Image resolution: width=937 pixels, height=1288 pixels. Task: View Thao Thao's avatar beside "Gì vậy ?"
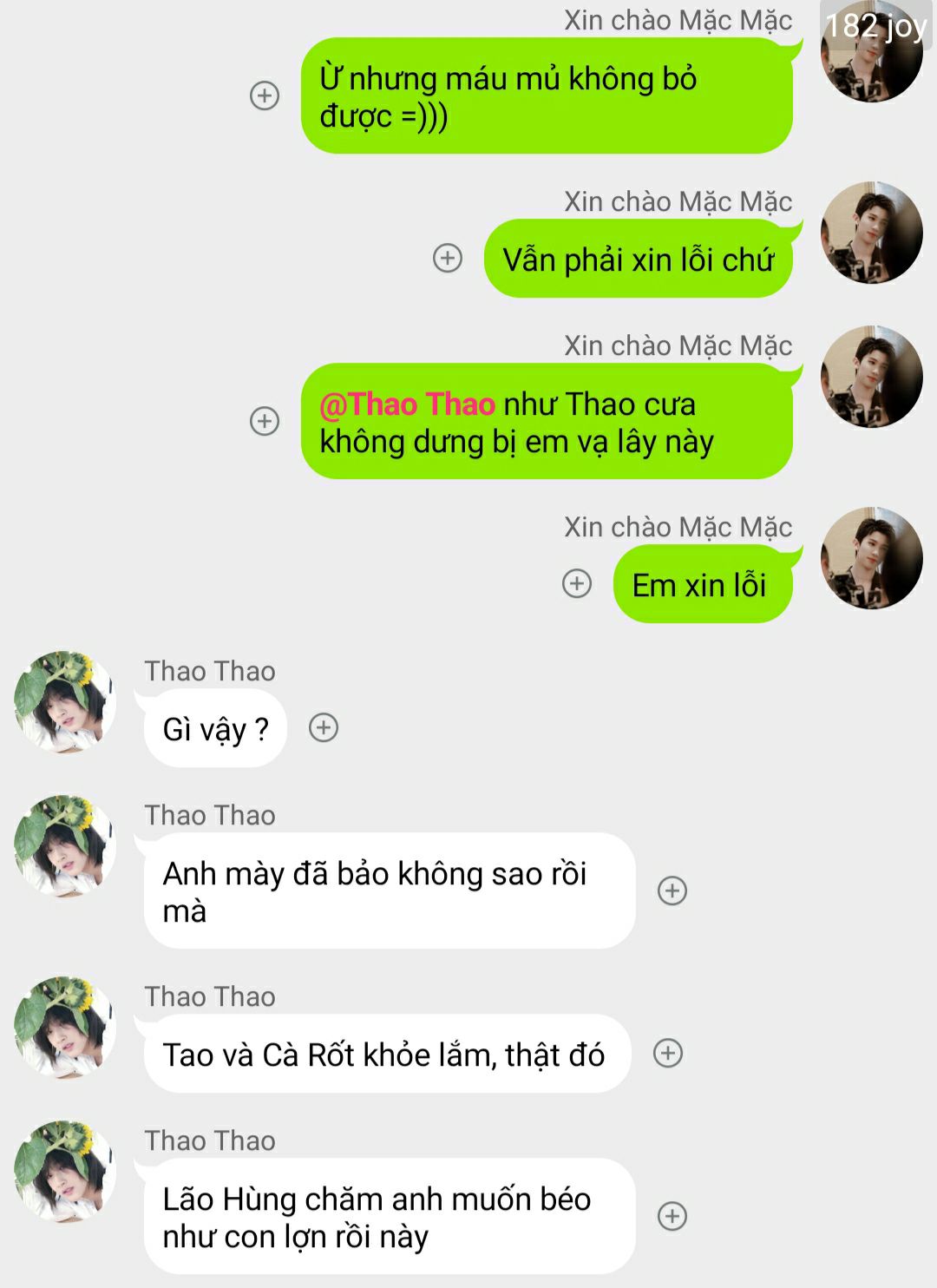click(x=65, y=701)
